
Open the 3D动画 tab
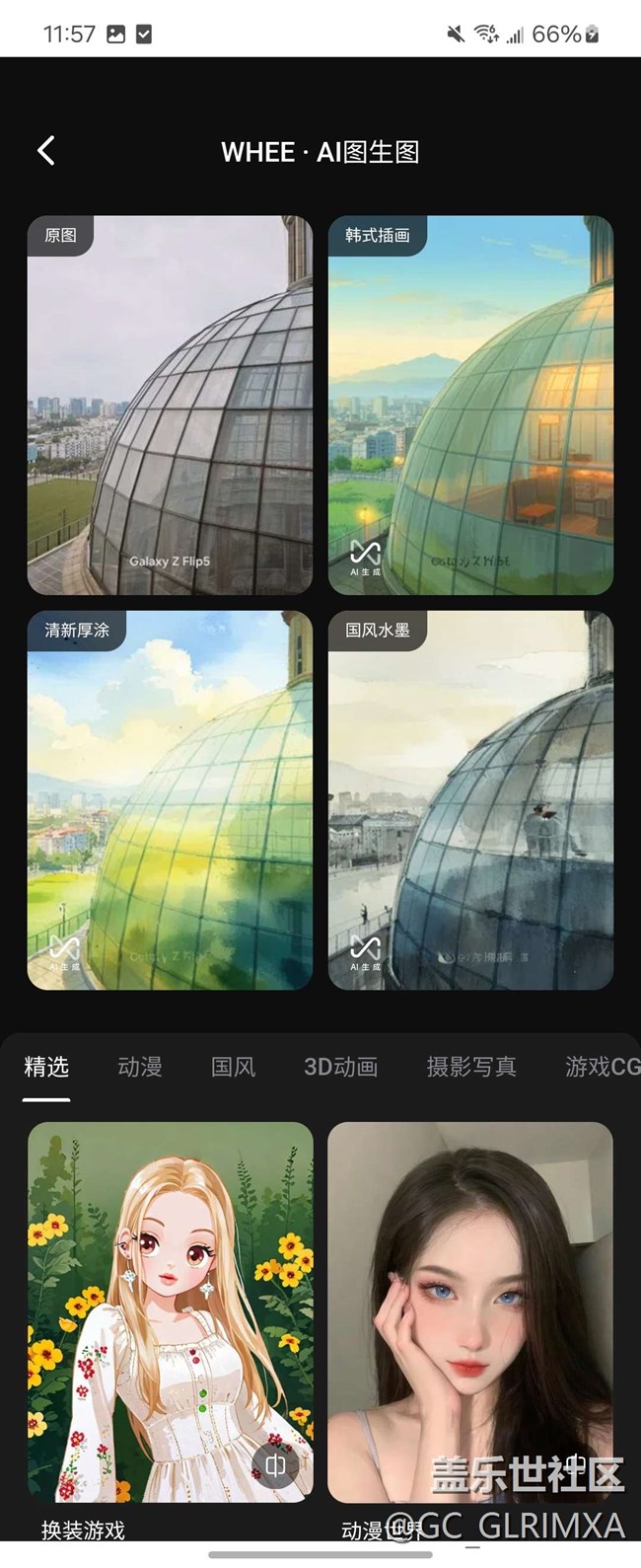coord(340,1067)
